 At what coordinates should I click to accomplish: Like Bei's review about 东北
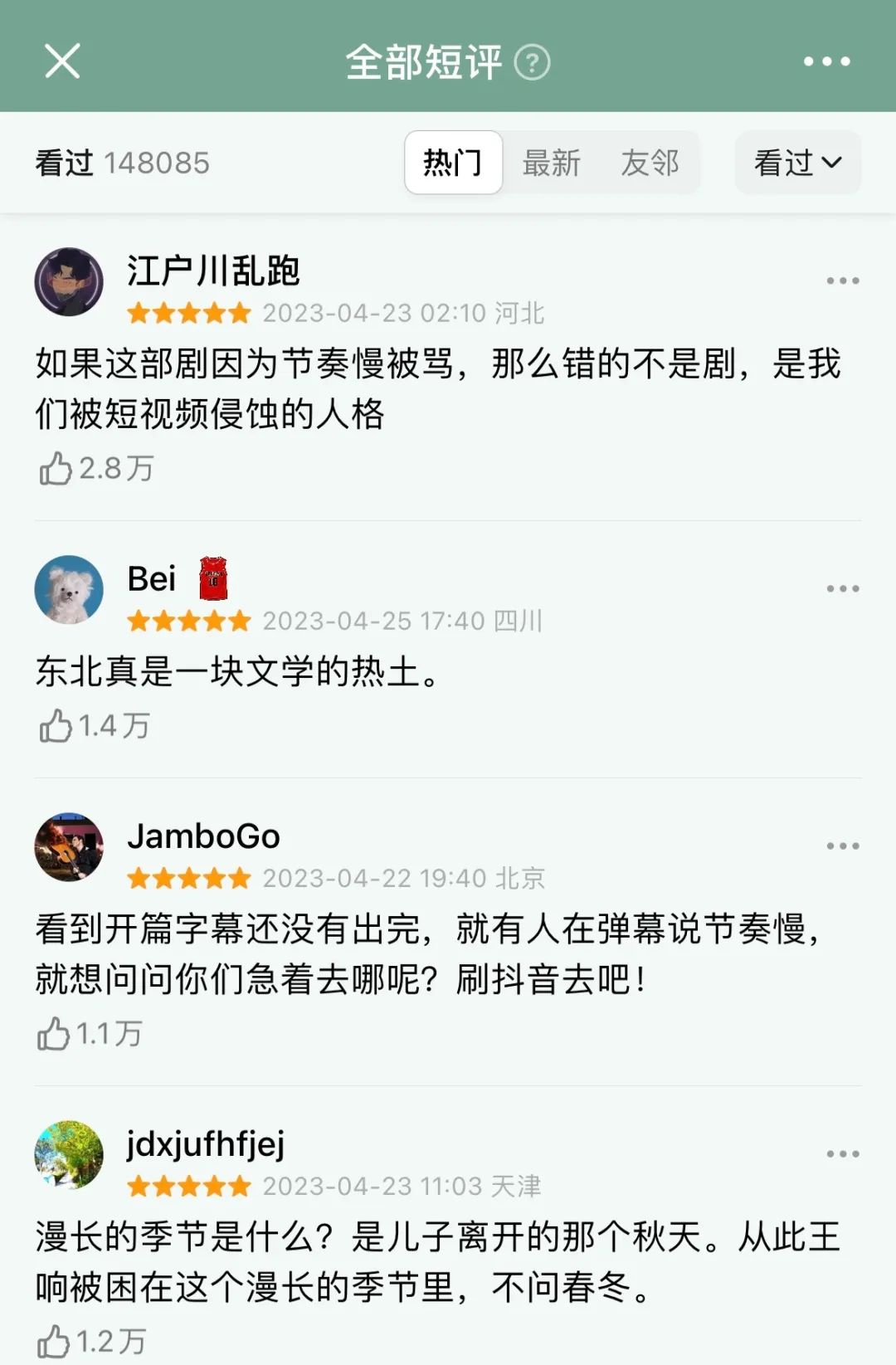coord(56,726)
